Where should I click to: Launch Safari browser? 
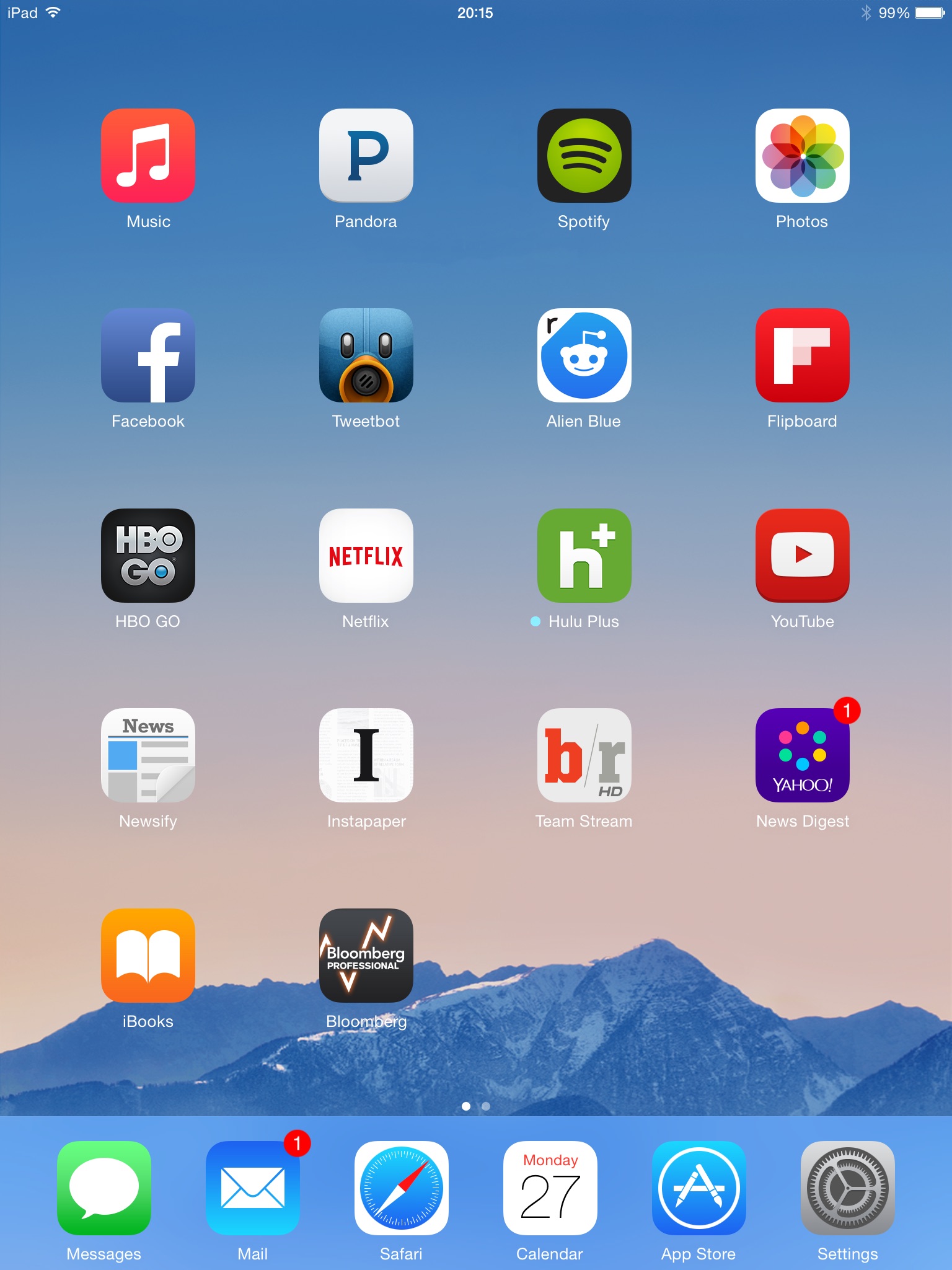pyautogui.click(x=402, y=1188)
